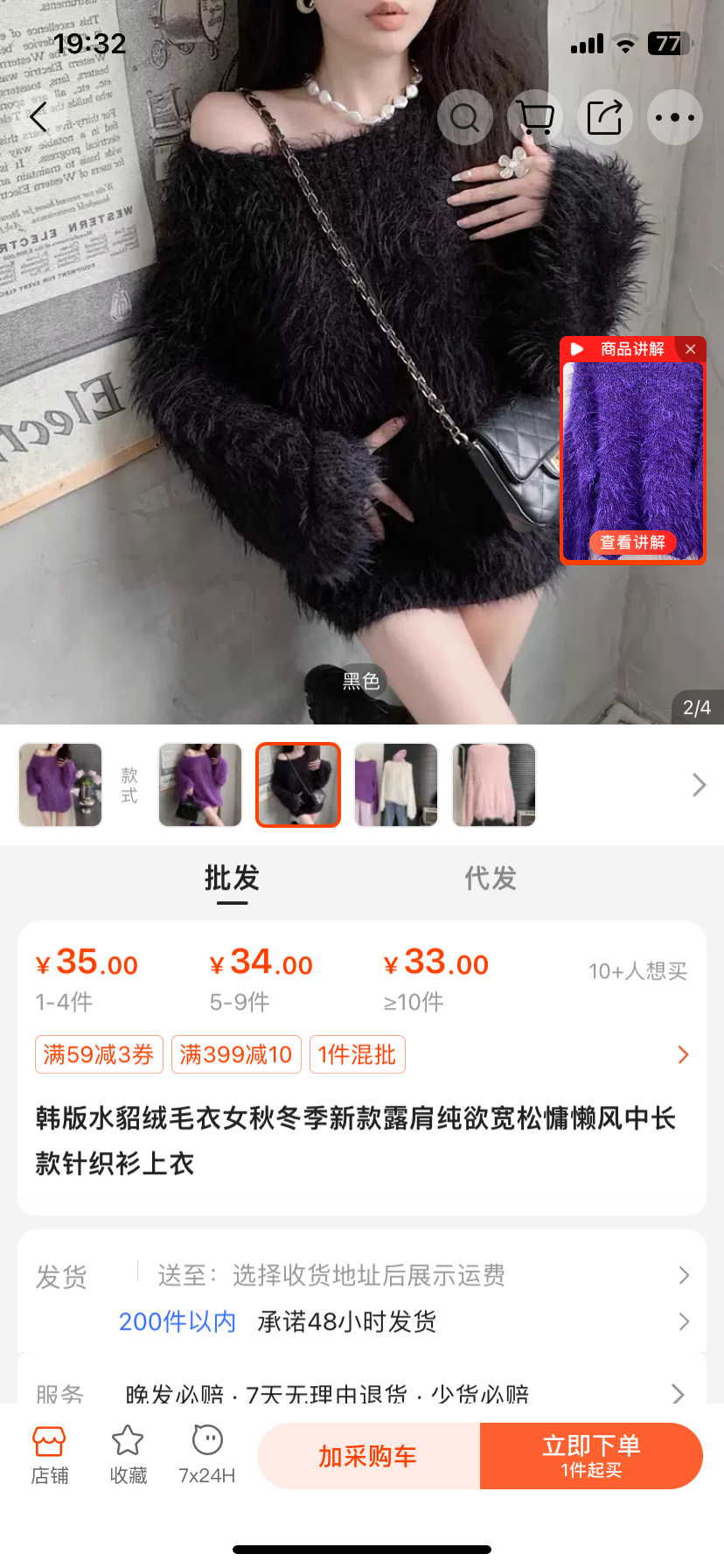
Task: Share this product
Action: [604, 117]
